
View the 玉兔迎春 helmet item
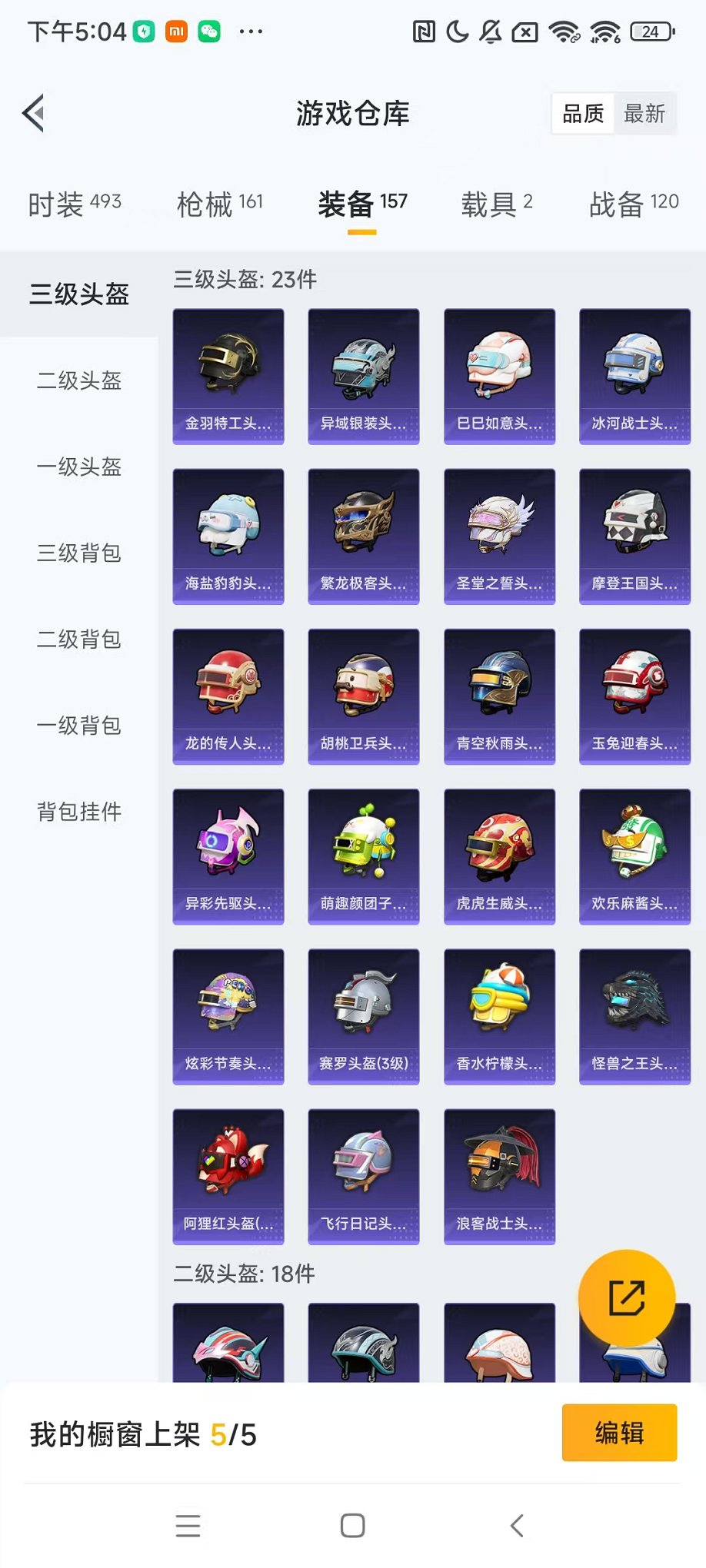pos(634,696)
